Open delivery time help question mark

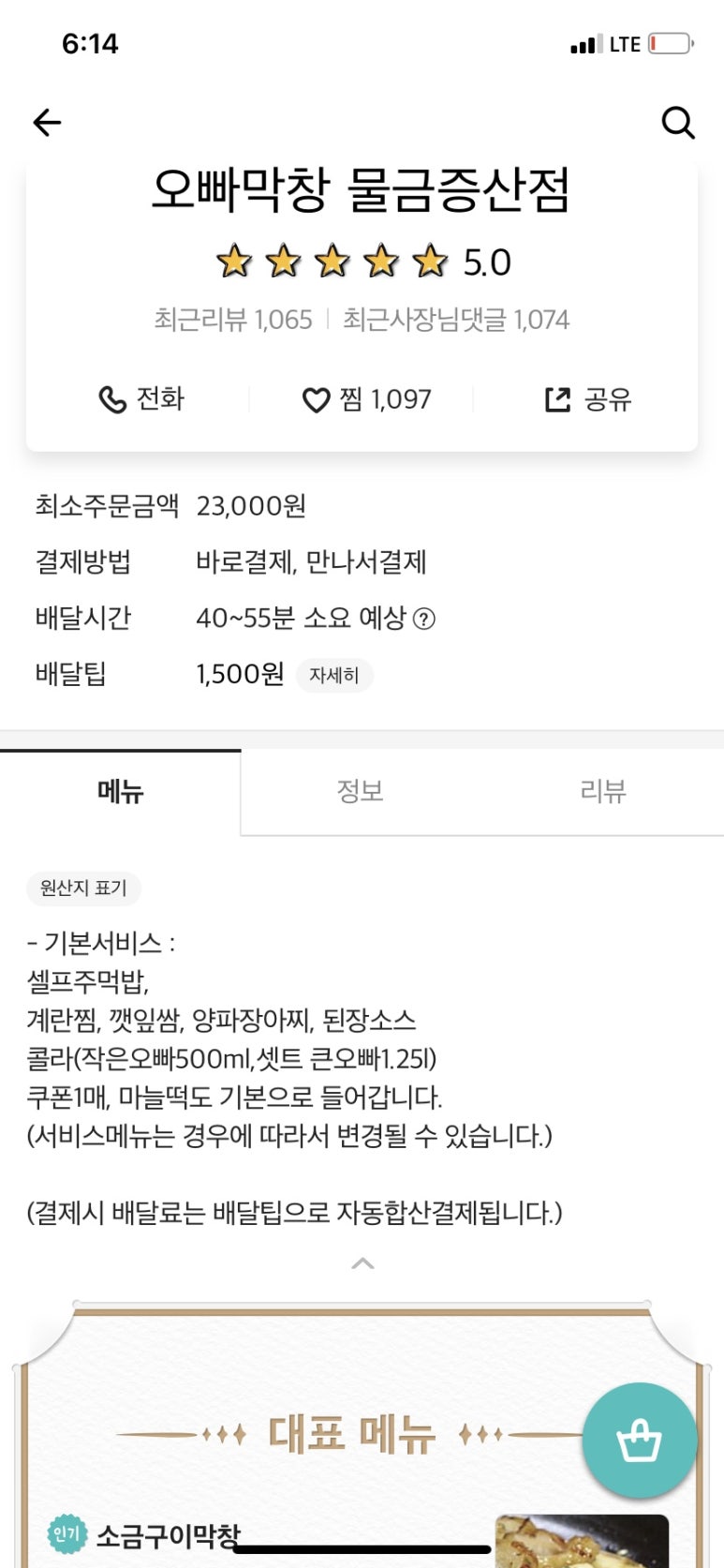pos(424,620)
